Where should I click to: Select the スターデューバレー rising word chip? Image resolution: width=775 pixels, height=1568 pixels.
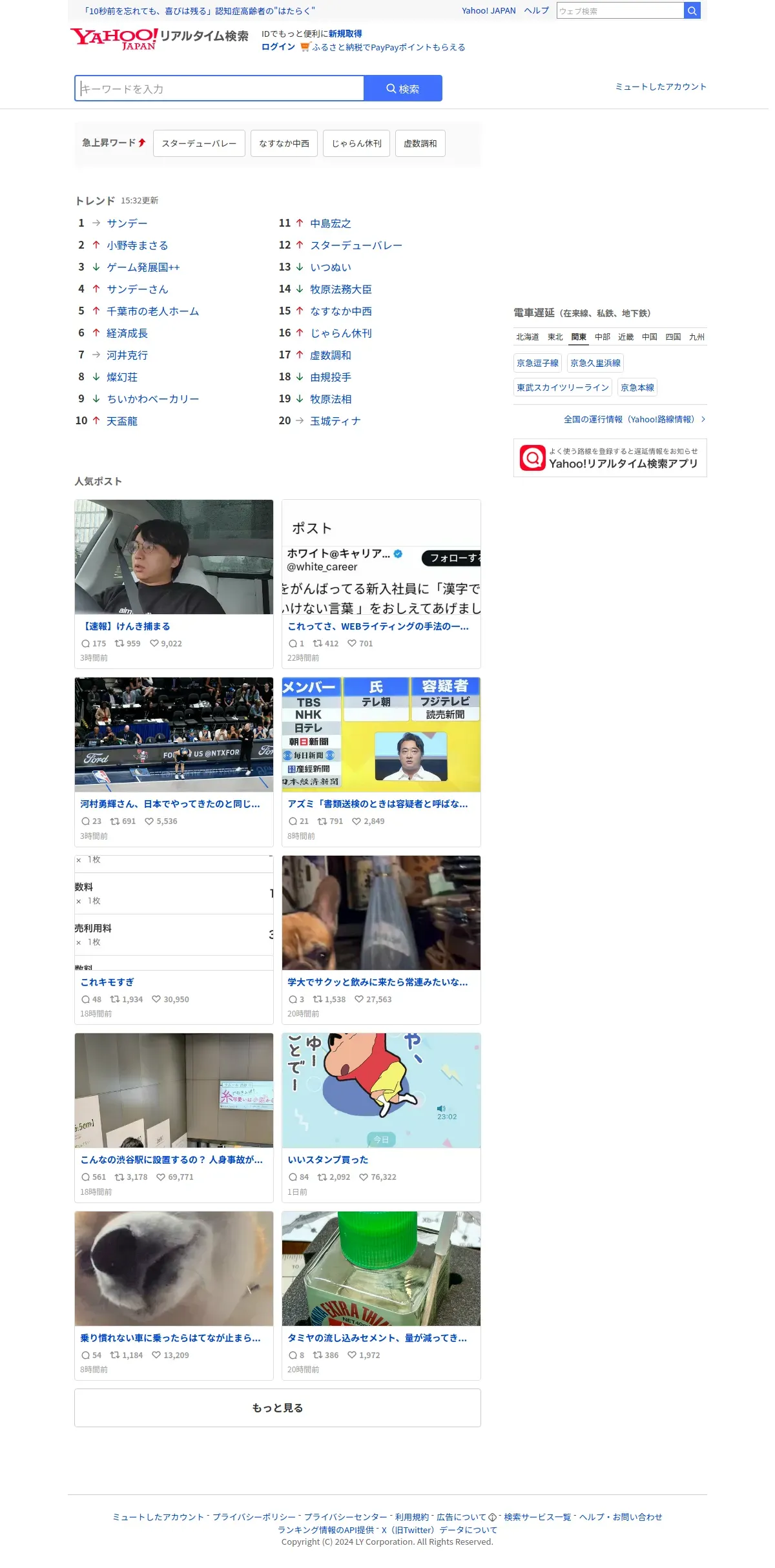coord(199,143)
